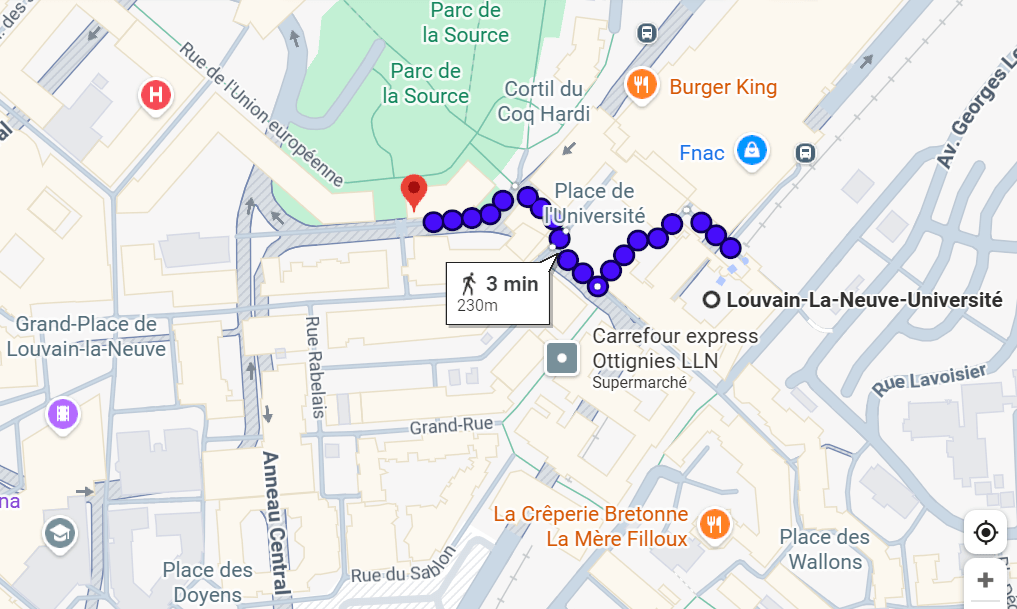This screenshot has height=609, width=1017.
Task: Select the hospital marker
Action: coord(155,96)
